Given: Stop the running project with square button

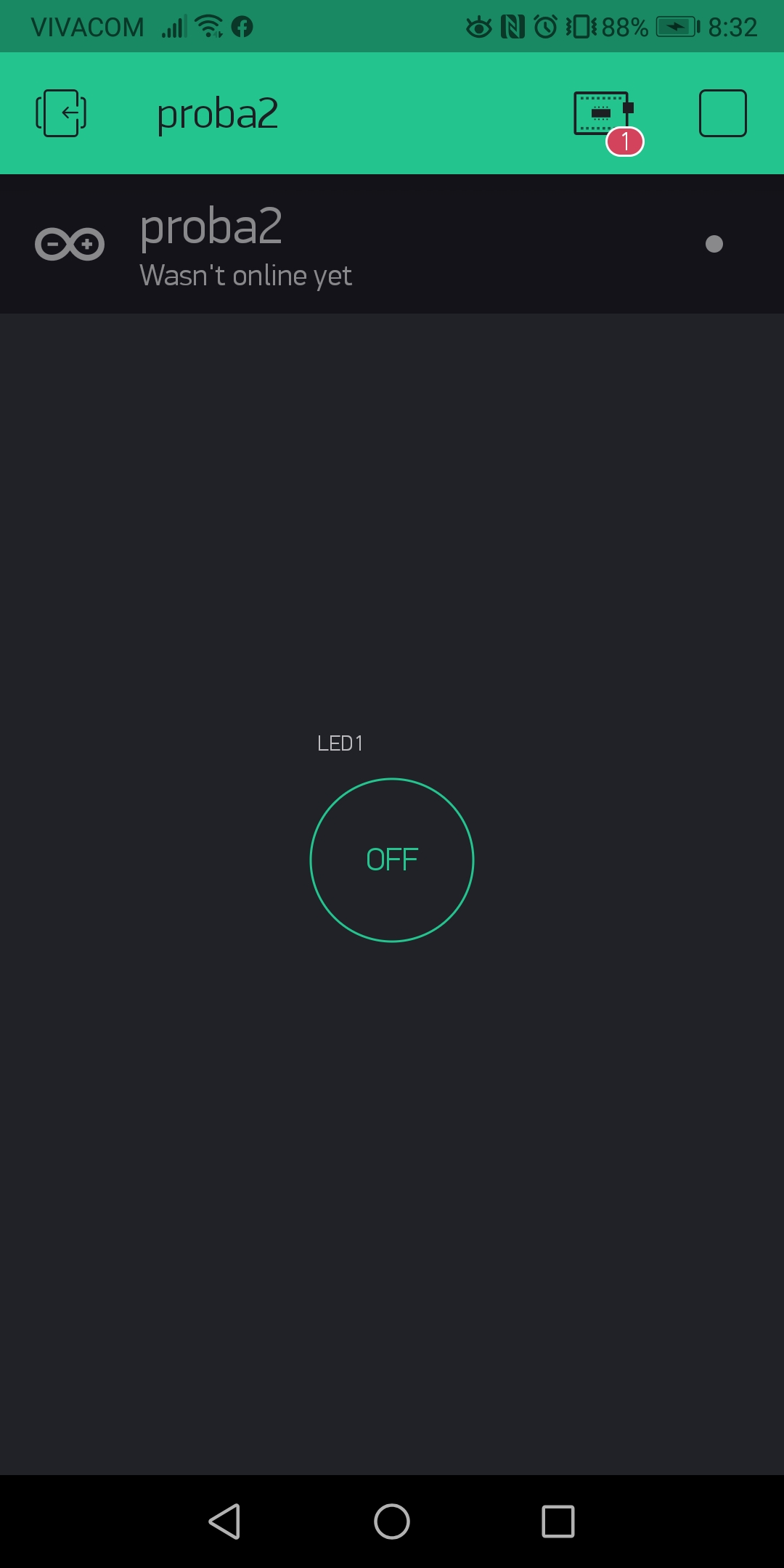Looking at the screenshot, I should click(x=722, y=113).
